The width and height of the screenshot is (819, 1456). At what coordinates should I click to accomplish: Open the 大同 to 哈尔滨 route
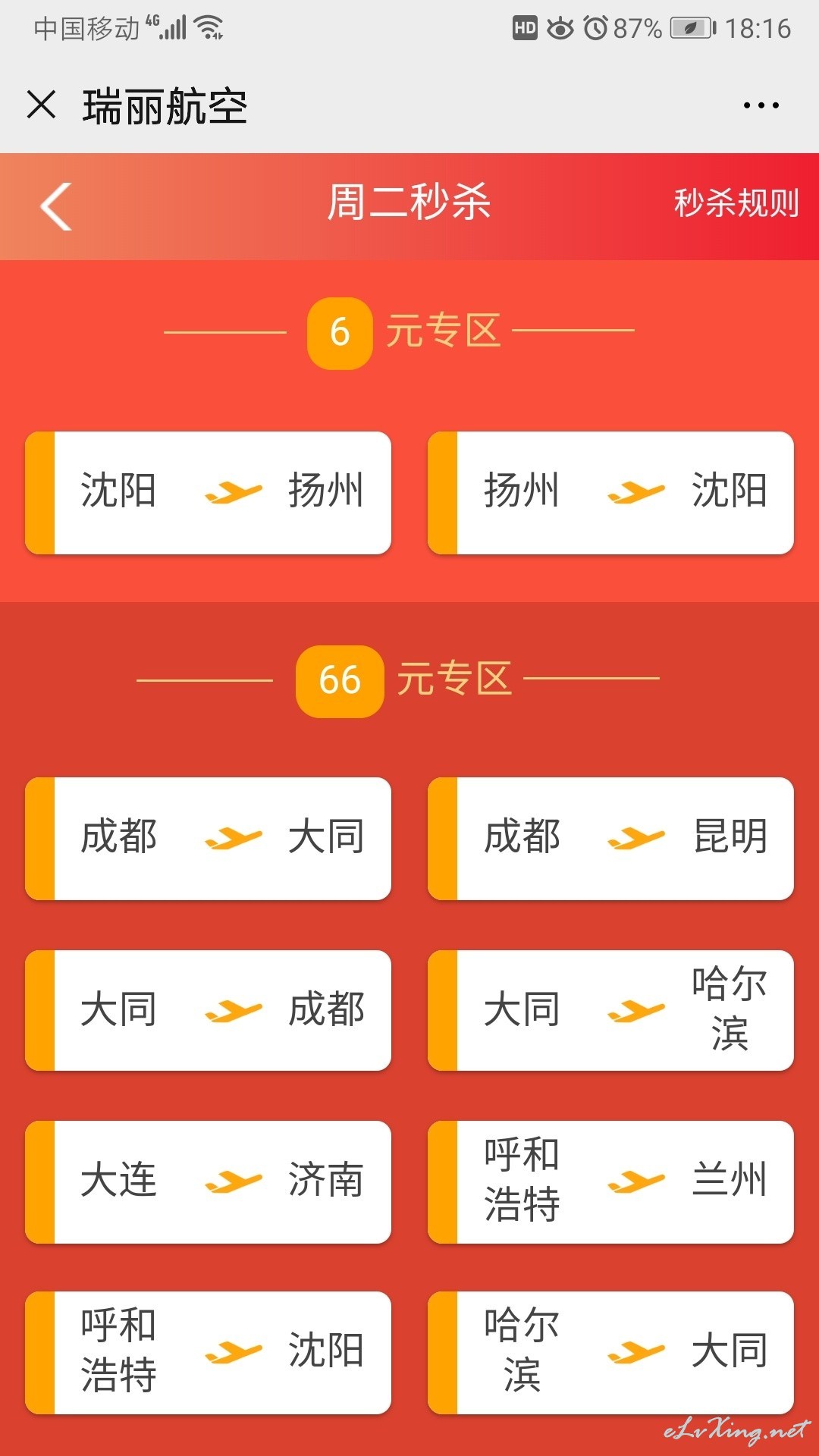tap(610, 1010)
